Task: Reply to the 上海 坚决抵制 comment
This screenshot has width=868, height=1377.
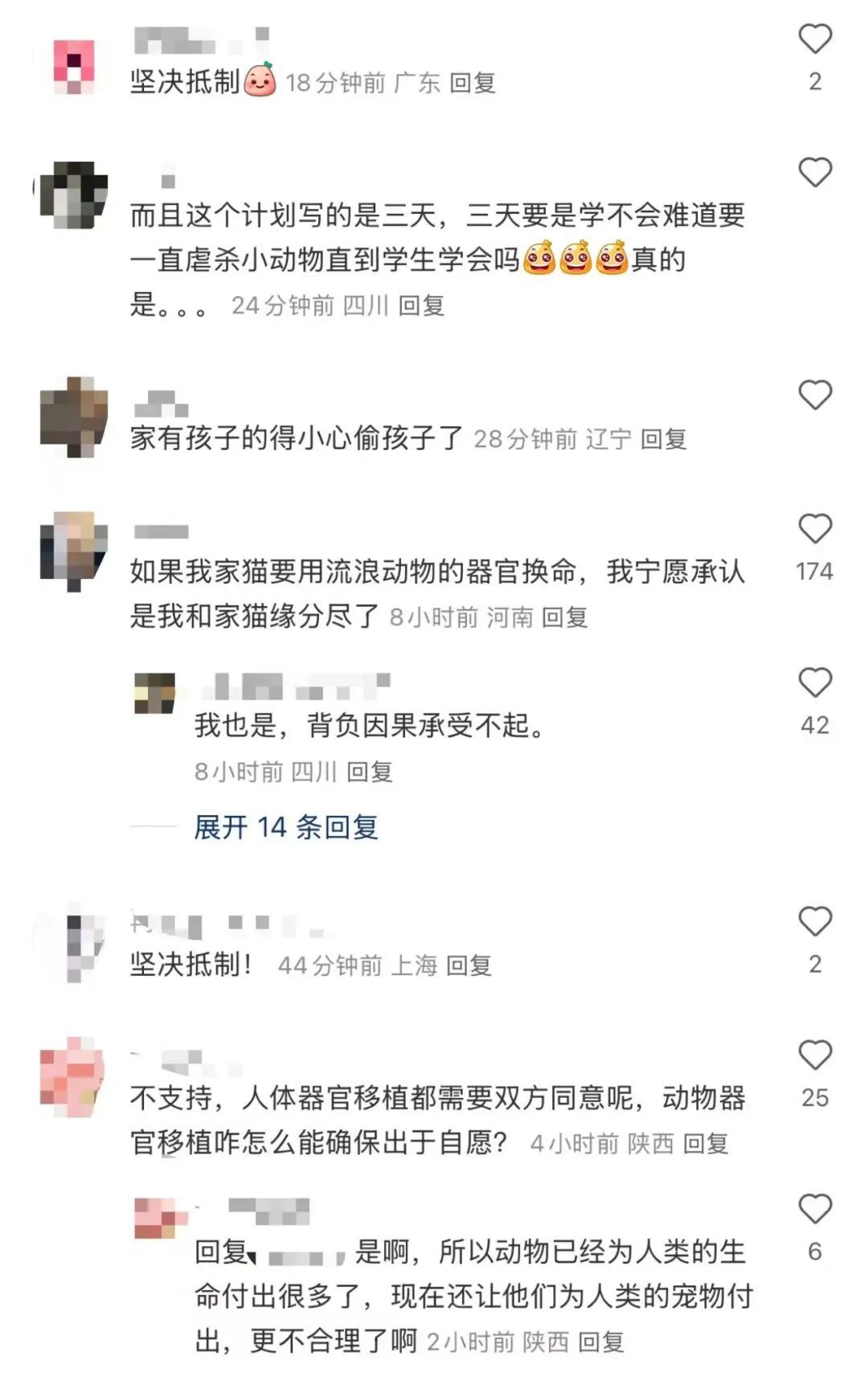Action: (469, 965)
